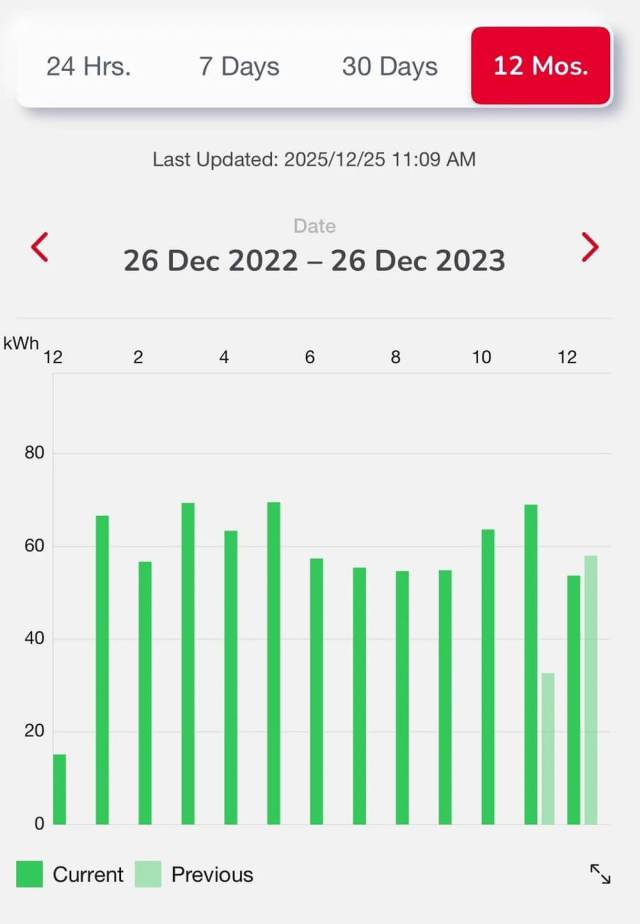Advance to the next date period
This screenshot has height=924, width=640.
tap(590, 247)
